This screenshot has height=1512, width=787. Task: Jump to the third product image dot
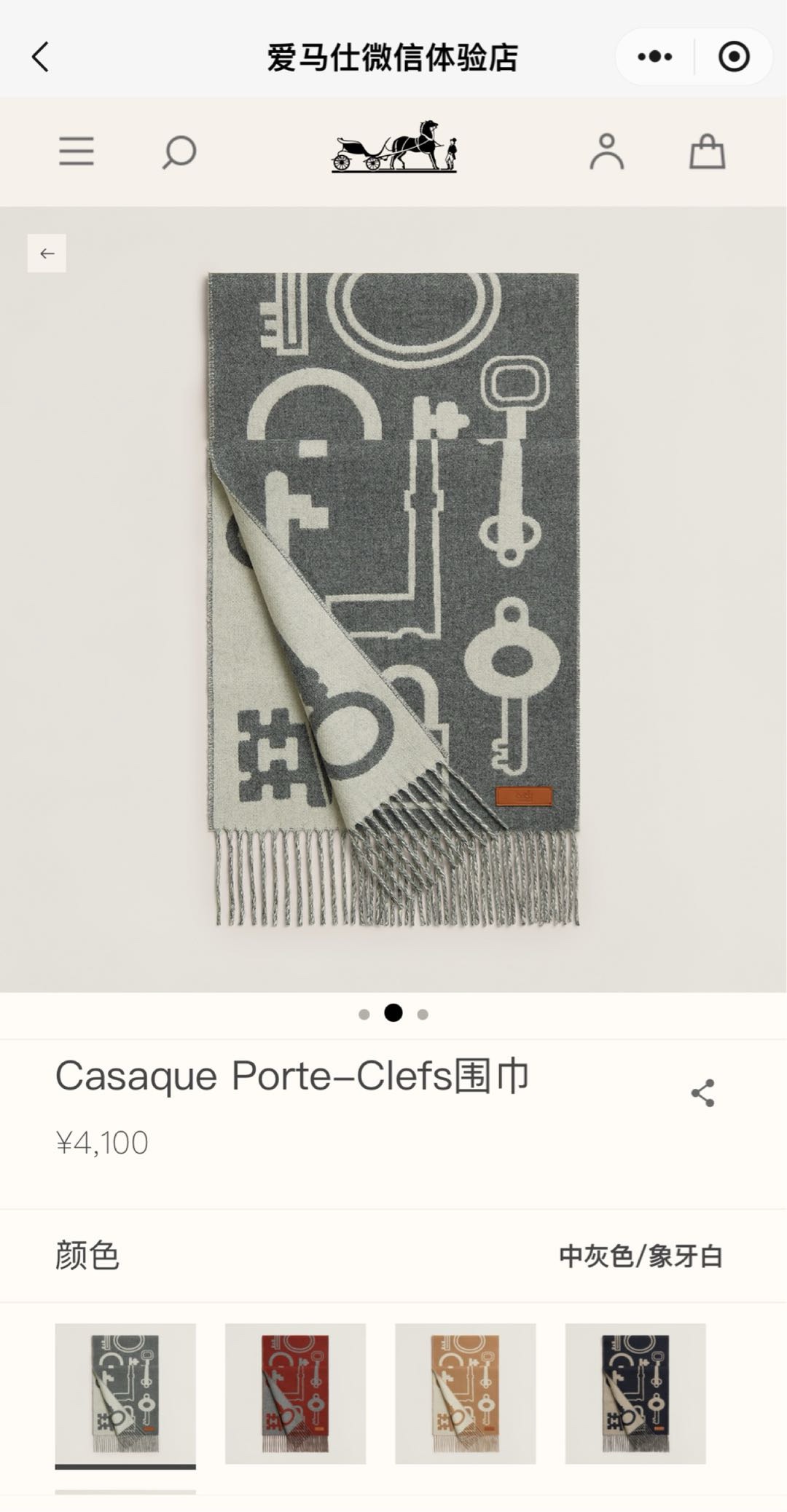tap(423, 1014)
